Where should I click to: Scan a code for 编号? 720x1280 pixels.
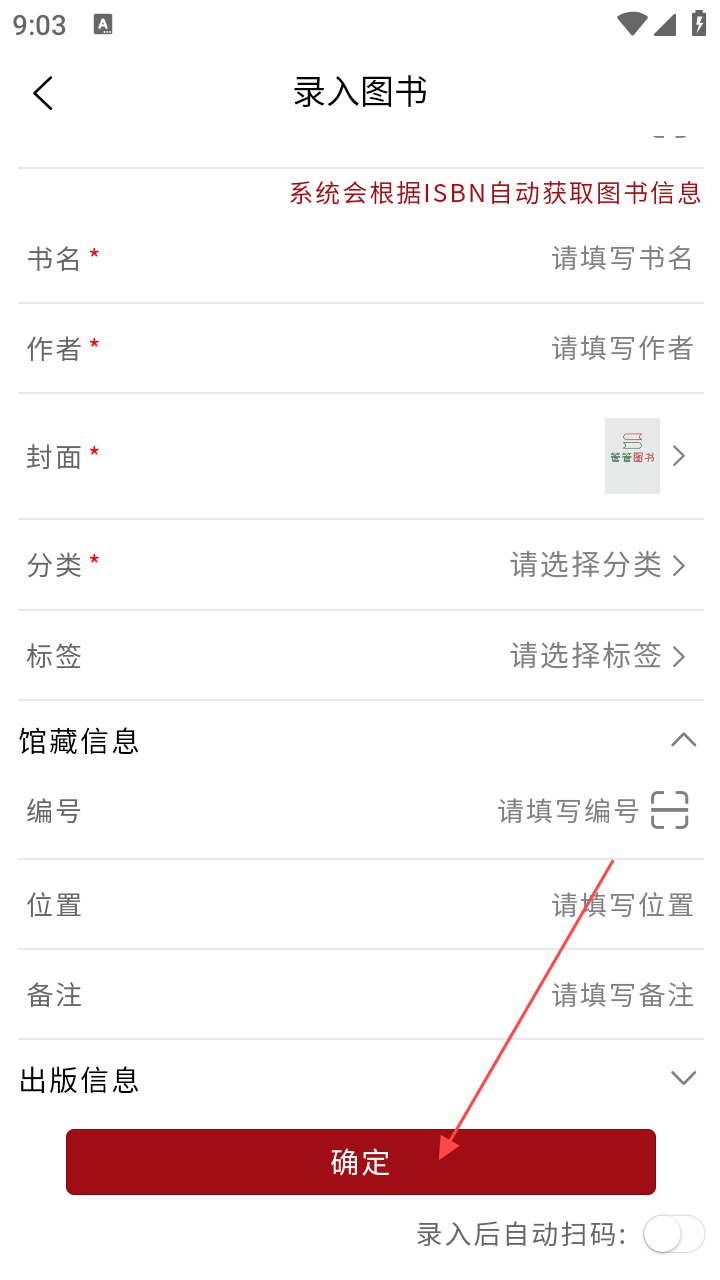pos(670,810)
